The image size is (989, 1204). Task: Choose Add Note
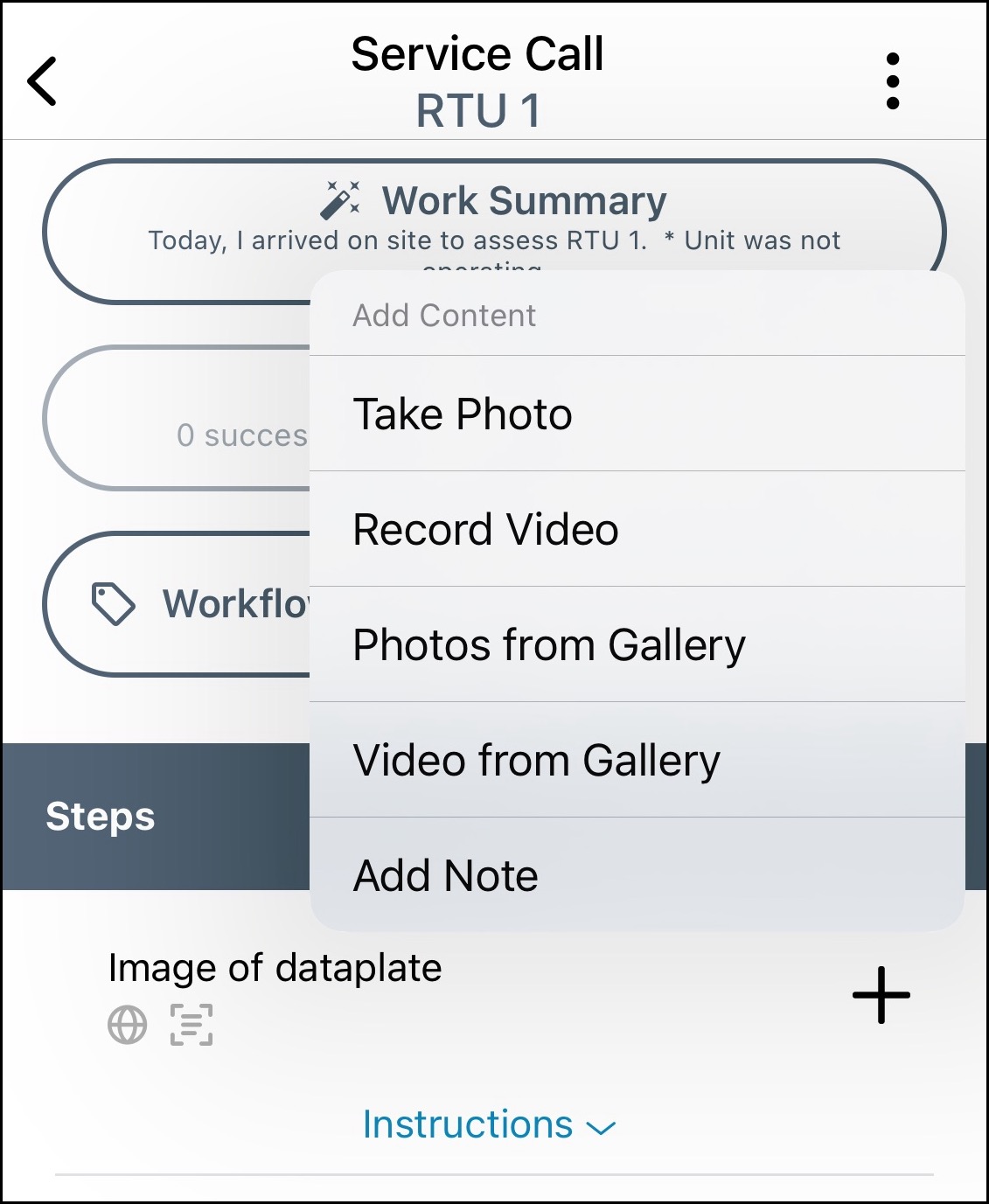pyautogui.click(x=637, y=875)
